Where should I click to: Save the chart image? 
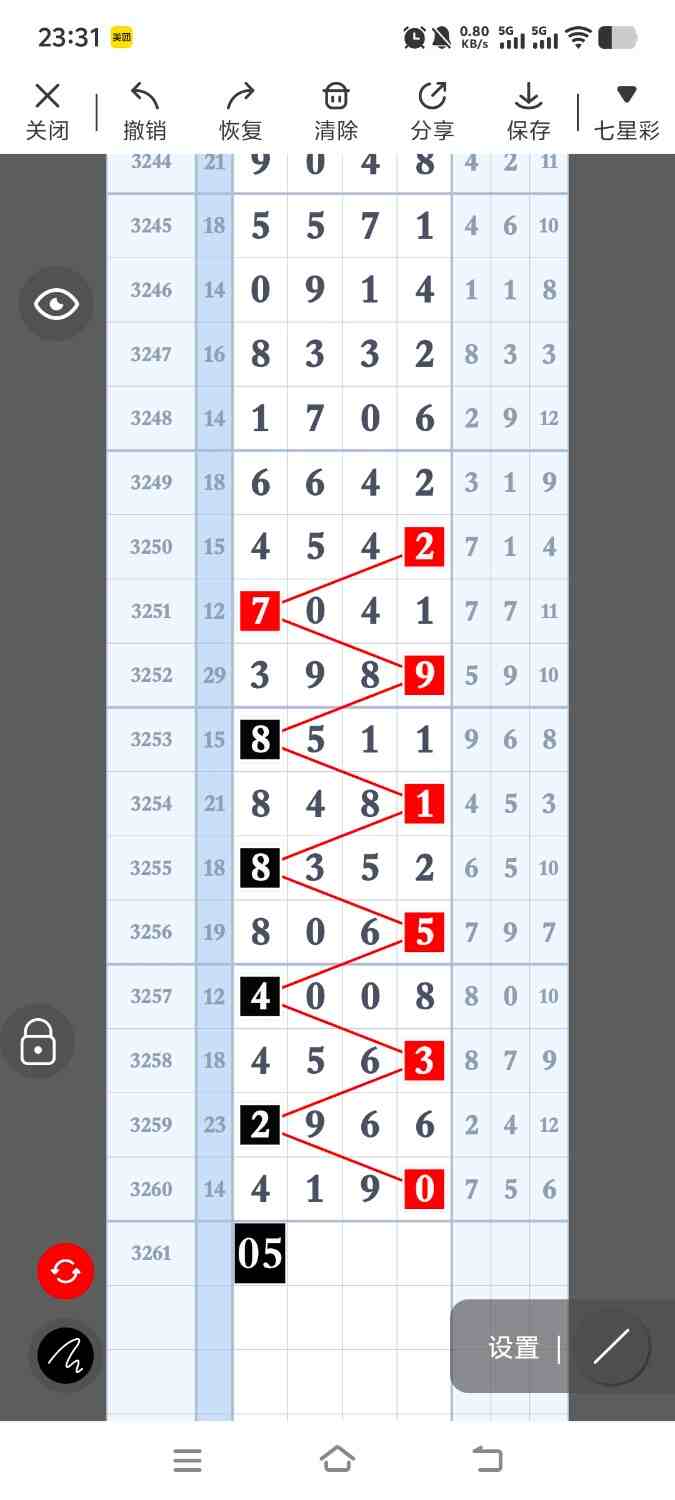[x=528, y=111]
